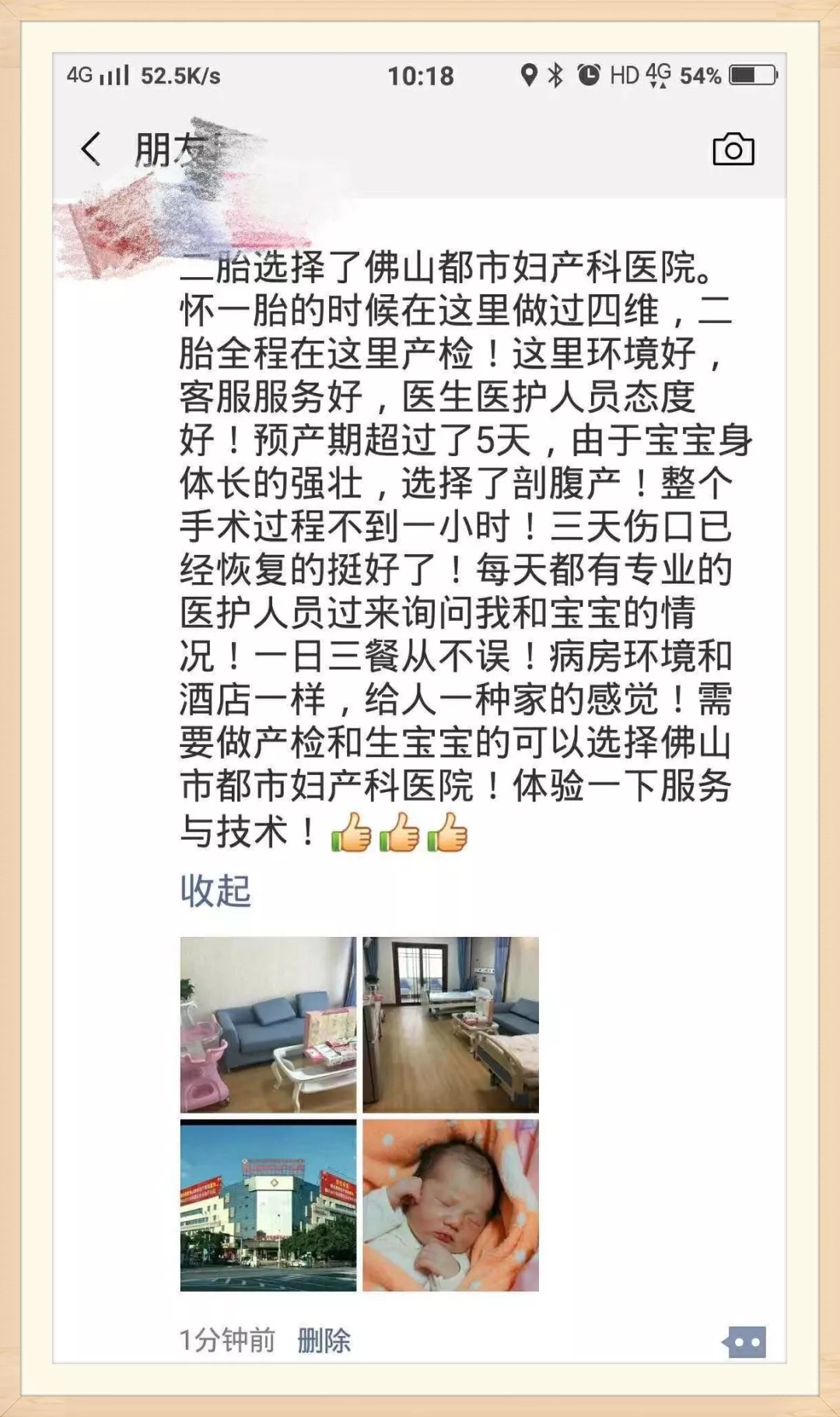Open the camera to post a moment
The image size is (840, 1417).
click(733, 149)
